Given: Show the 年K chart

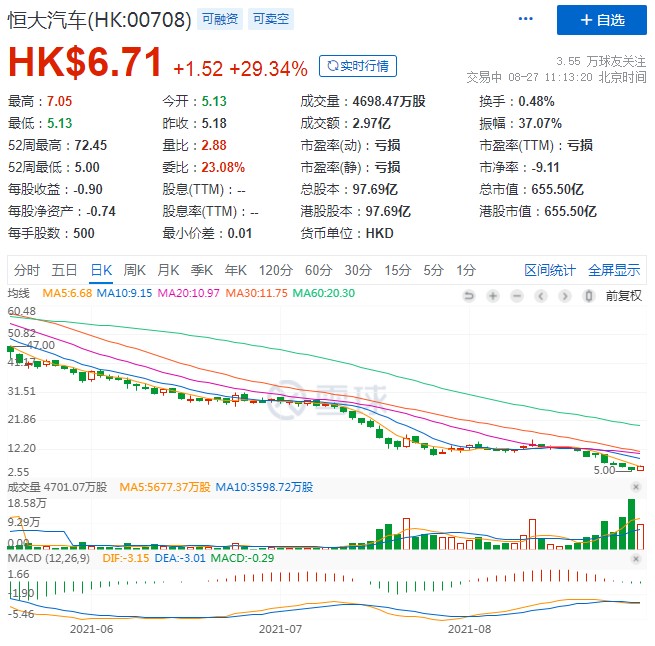Looking at the screenshot, I should click(235, 270).
